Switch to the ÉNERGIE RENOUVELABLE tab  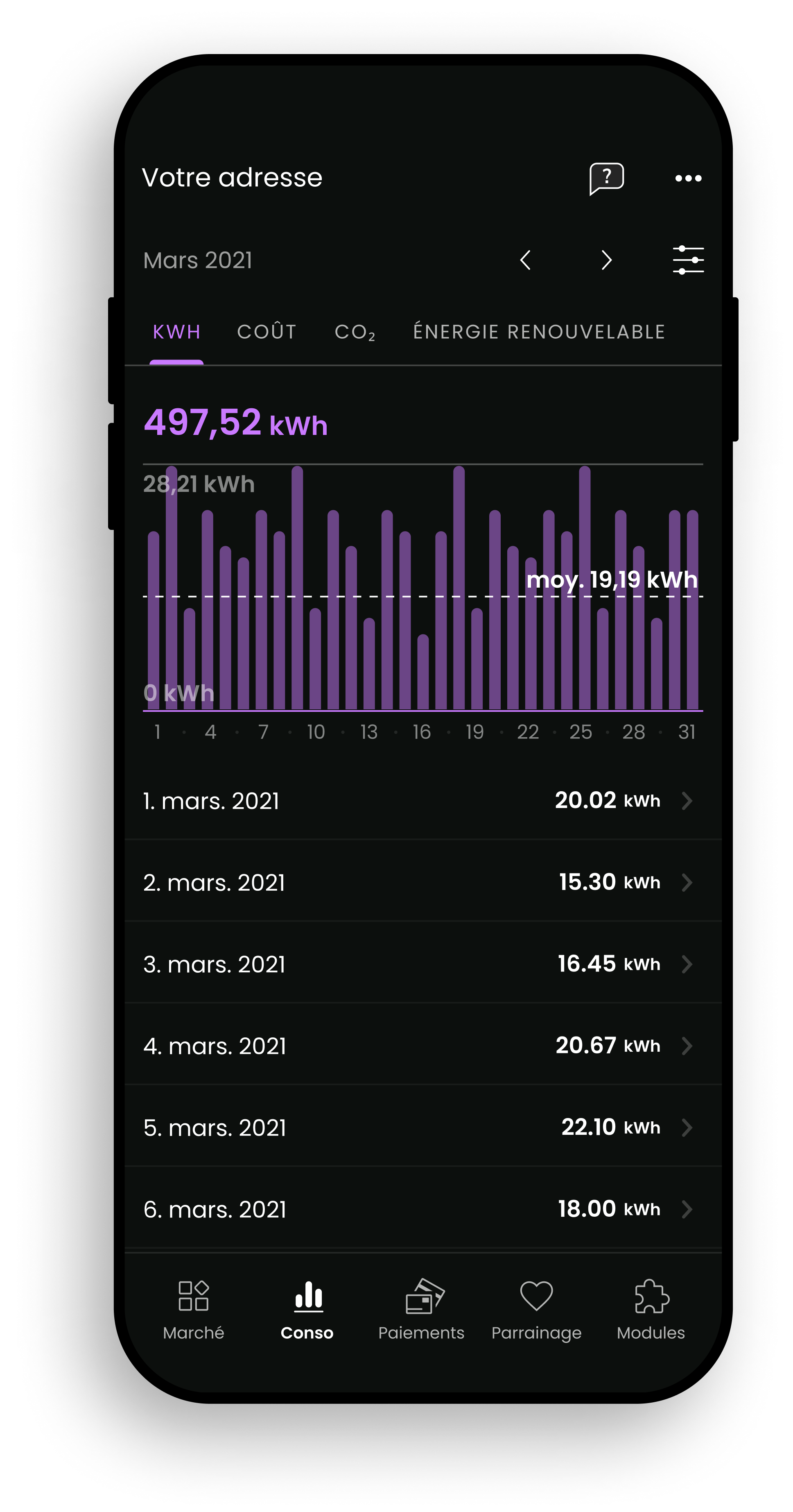click(539, 332)
